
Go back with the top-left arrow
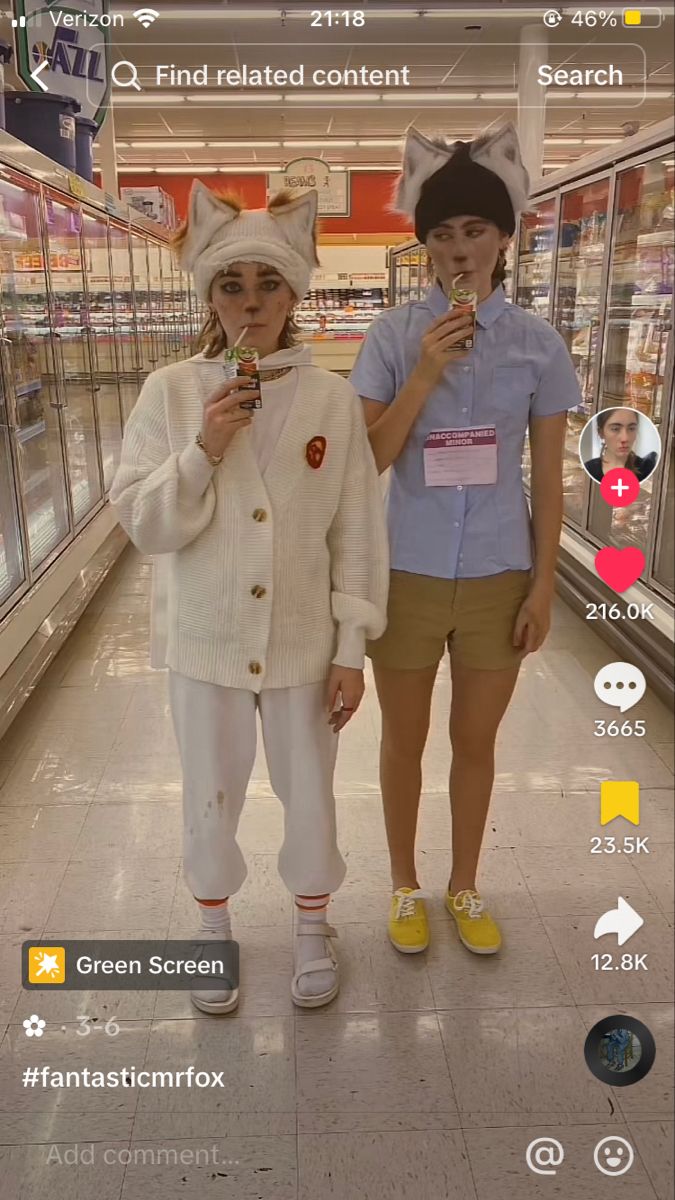tap(39, 76)
